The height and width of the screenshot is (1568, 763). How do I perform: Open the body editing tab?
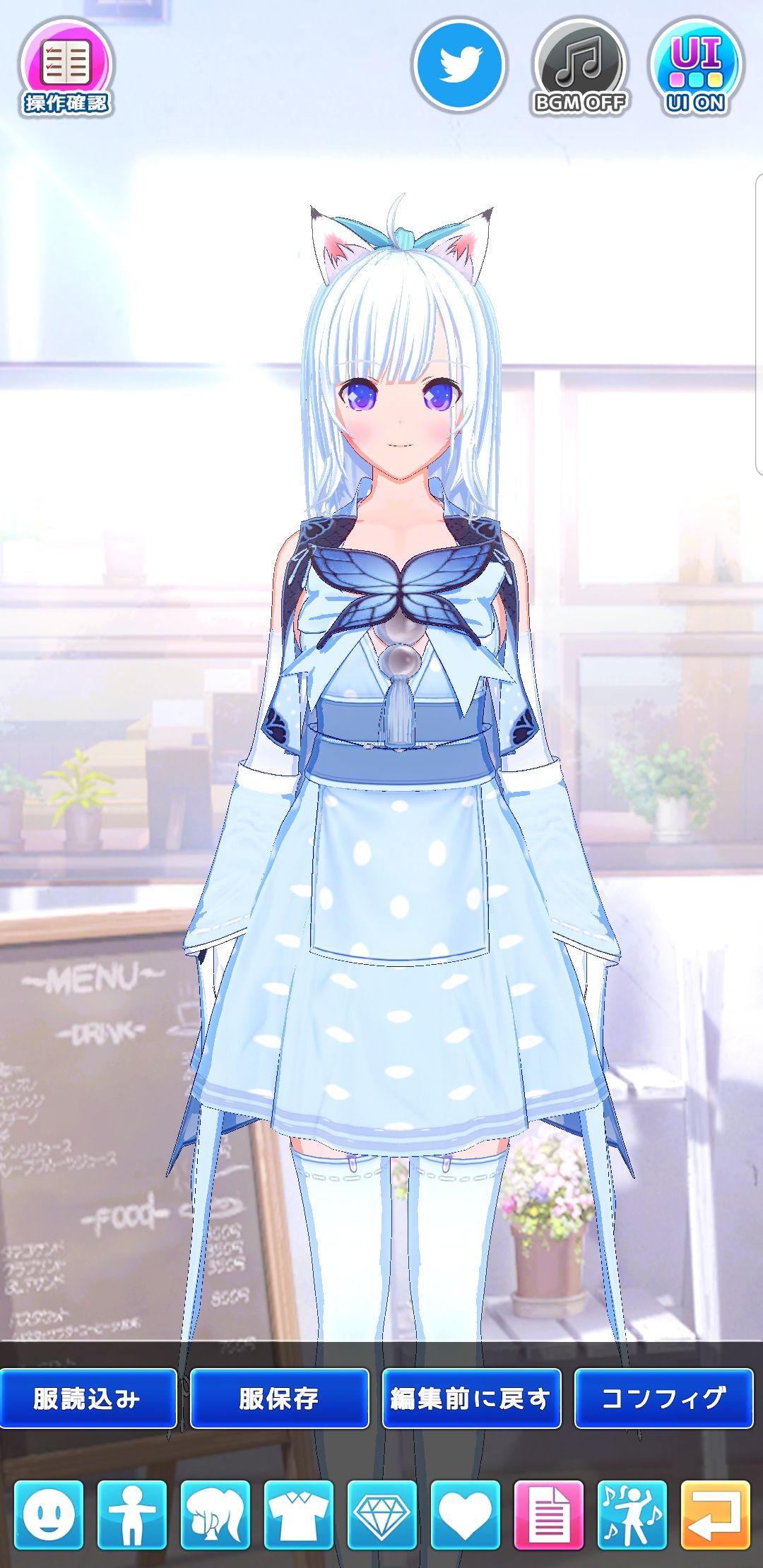coord(132,1514)
